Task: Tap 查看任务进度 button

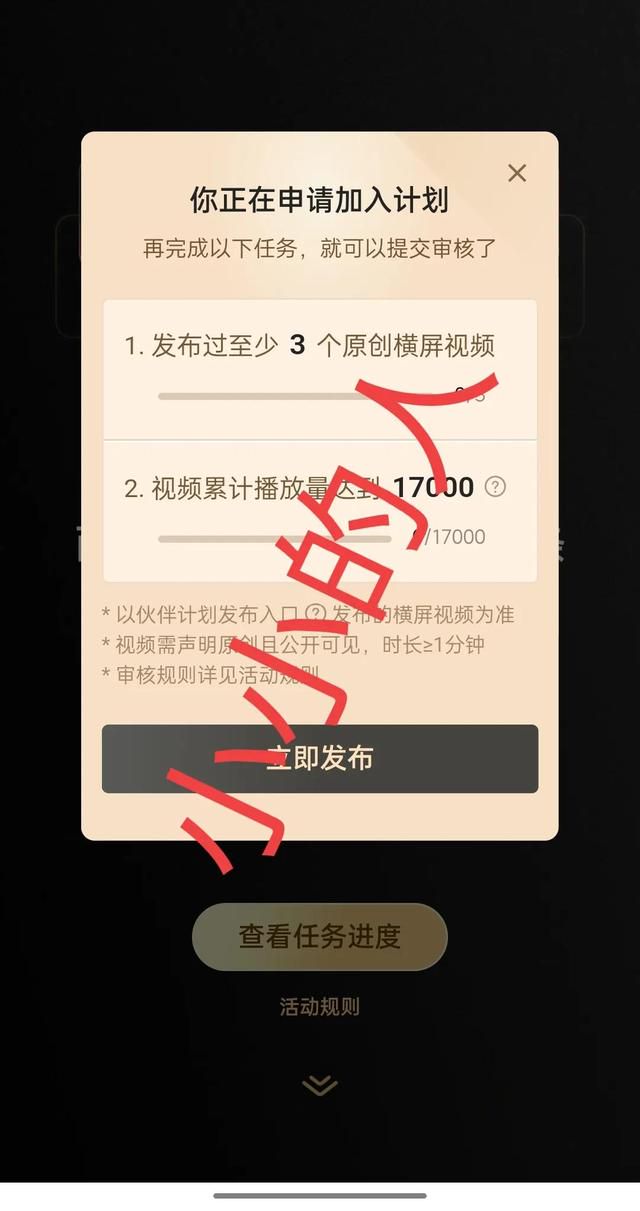Action: tap(319, 936)
